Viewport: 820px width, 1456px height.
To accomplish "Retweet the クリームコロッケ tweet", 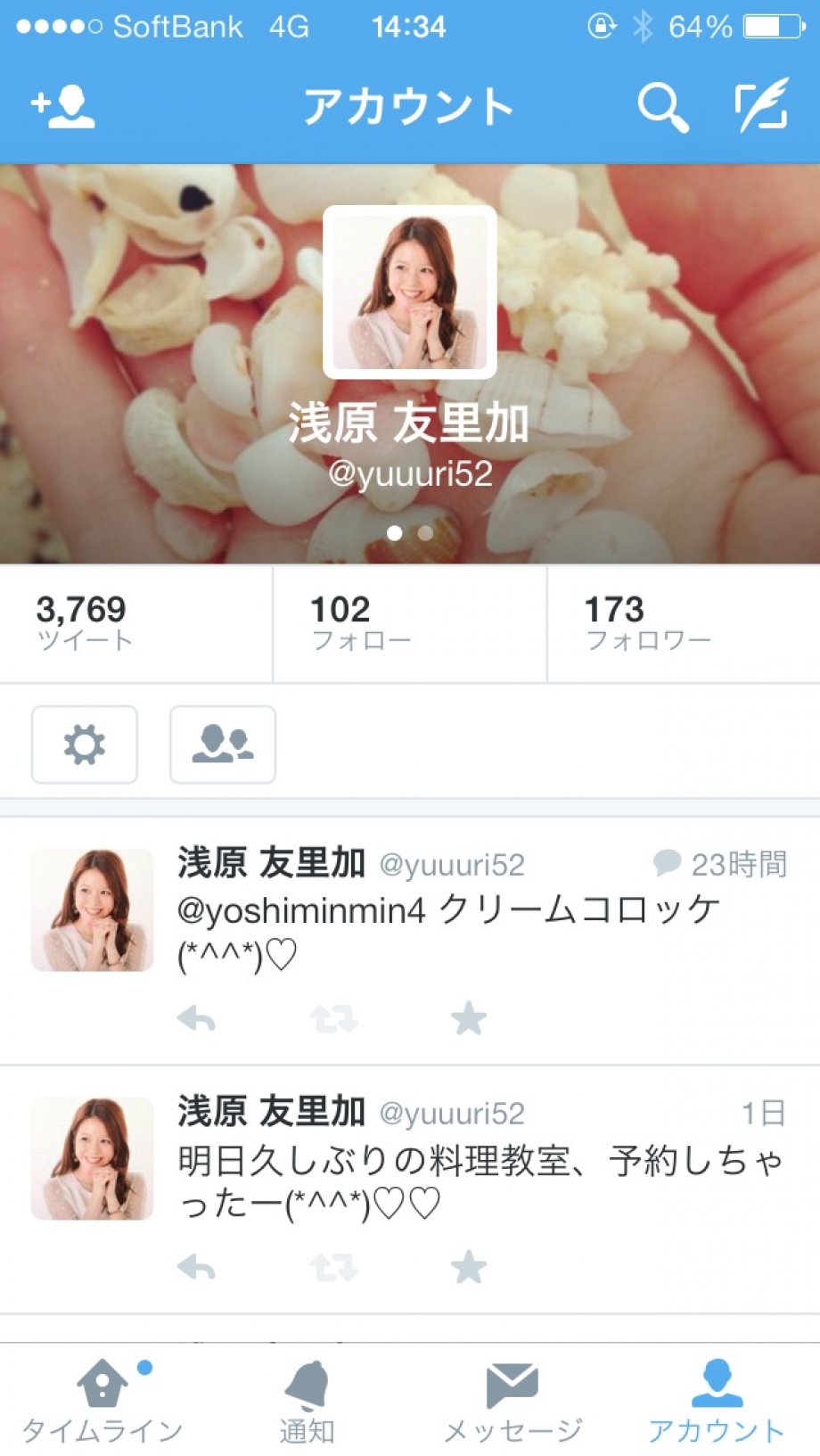I will (x=333, y=1018).
